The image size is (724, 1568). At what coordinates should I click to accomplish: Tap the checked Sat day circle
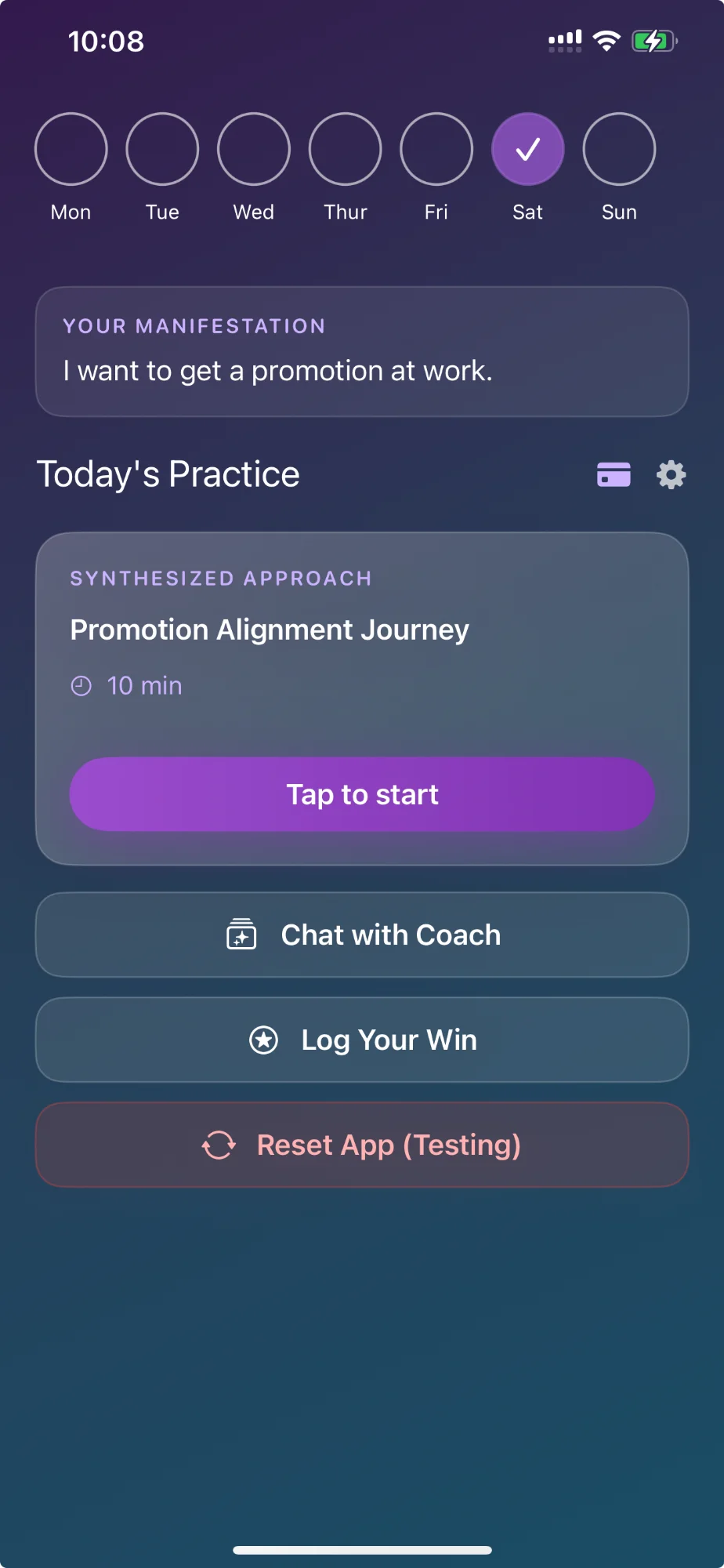(528, 149)
